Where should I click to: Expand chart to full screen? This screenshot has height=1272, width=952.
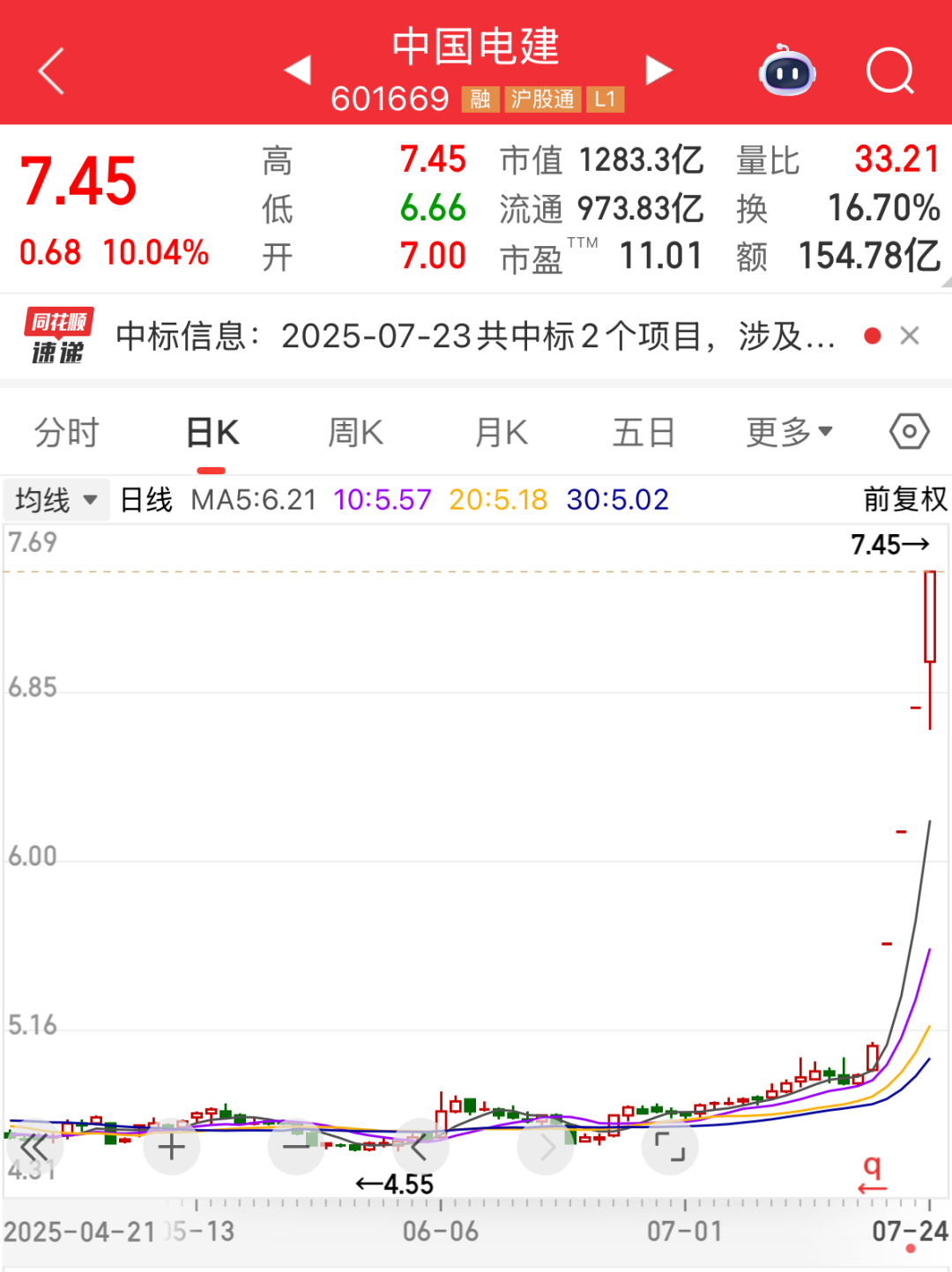[670, 1147]
